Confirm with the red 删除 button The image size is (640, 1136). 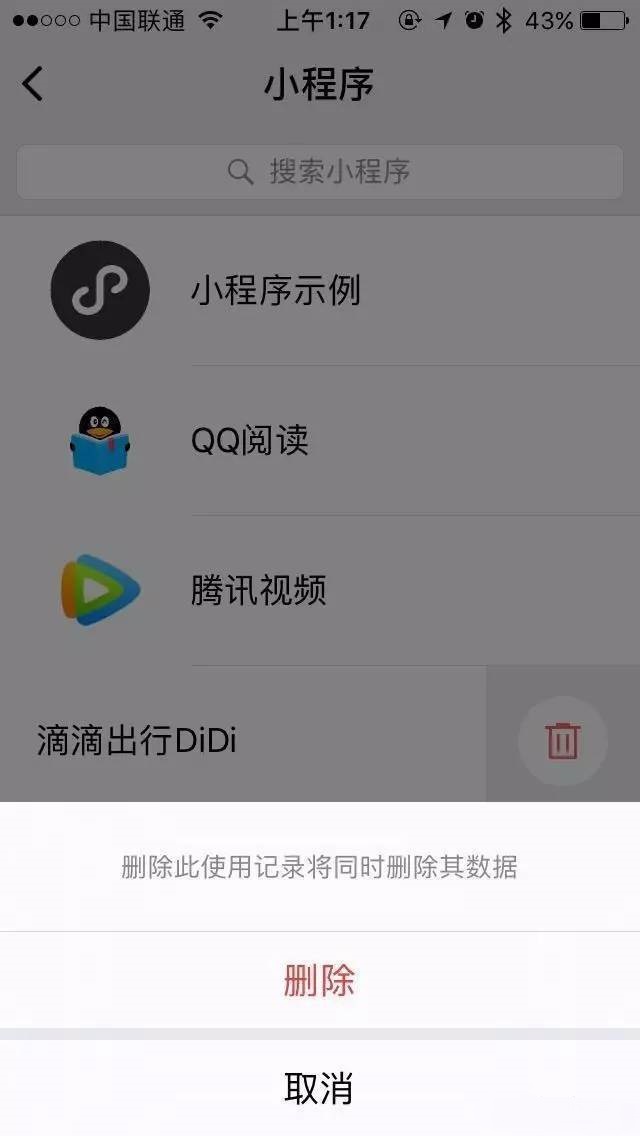(x=319, y=980)
